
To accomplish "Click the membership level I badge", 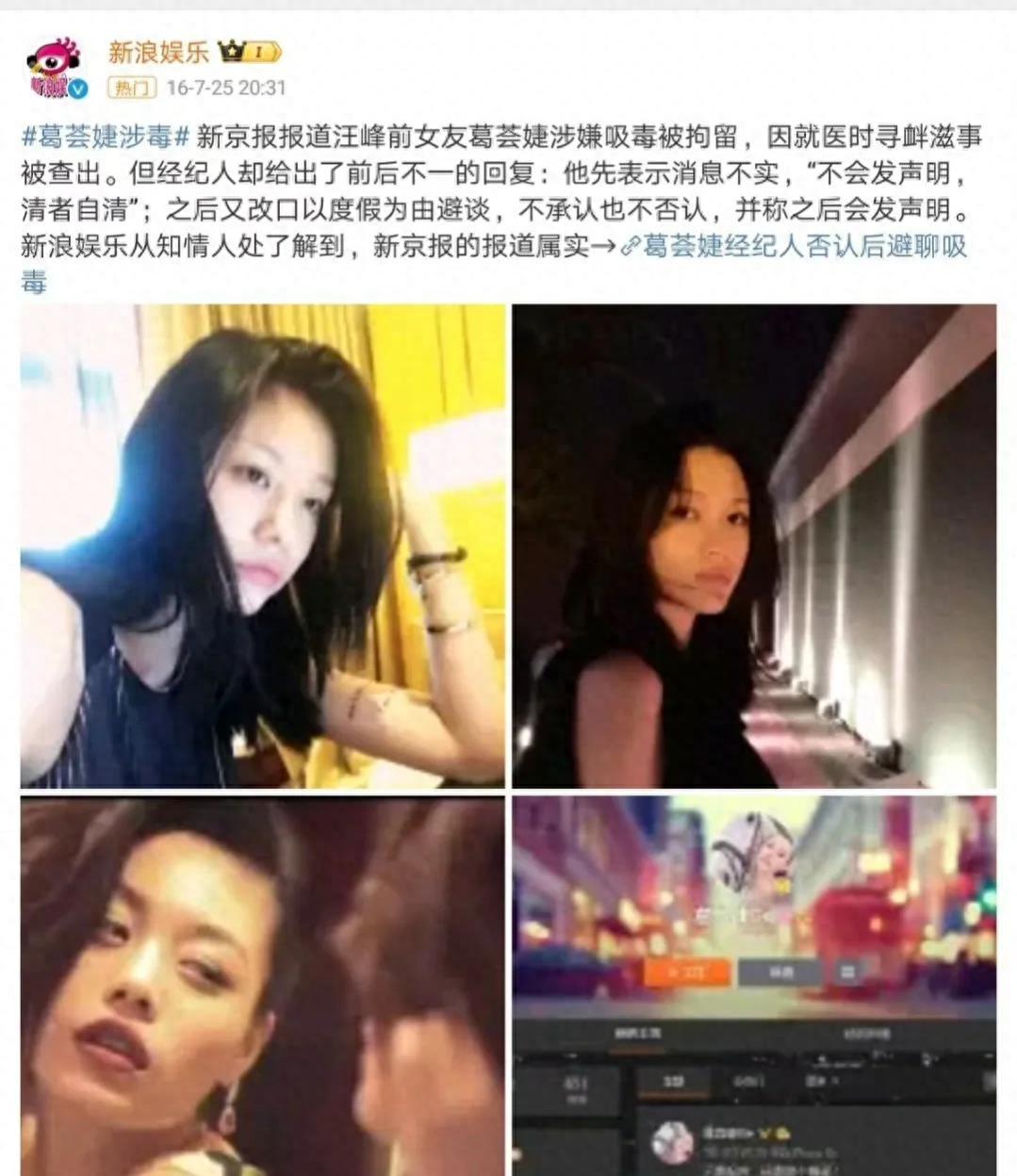I will click(x=261, y=52).
